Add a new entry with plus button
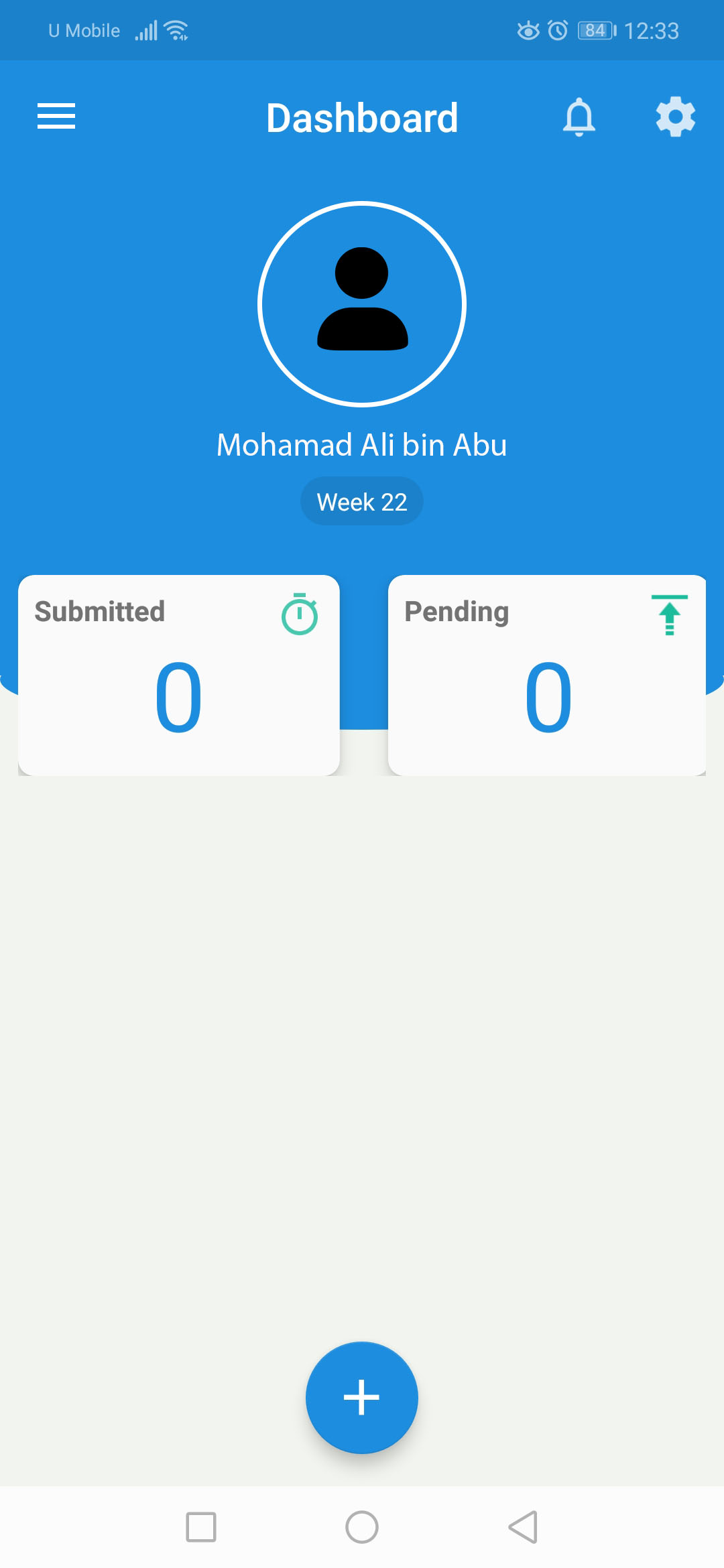 (x=362, y=1398)
